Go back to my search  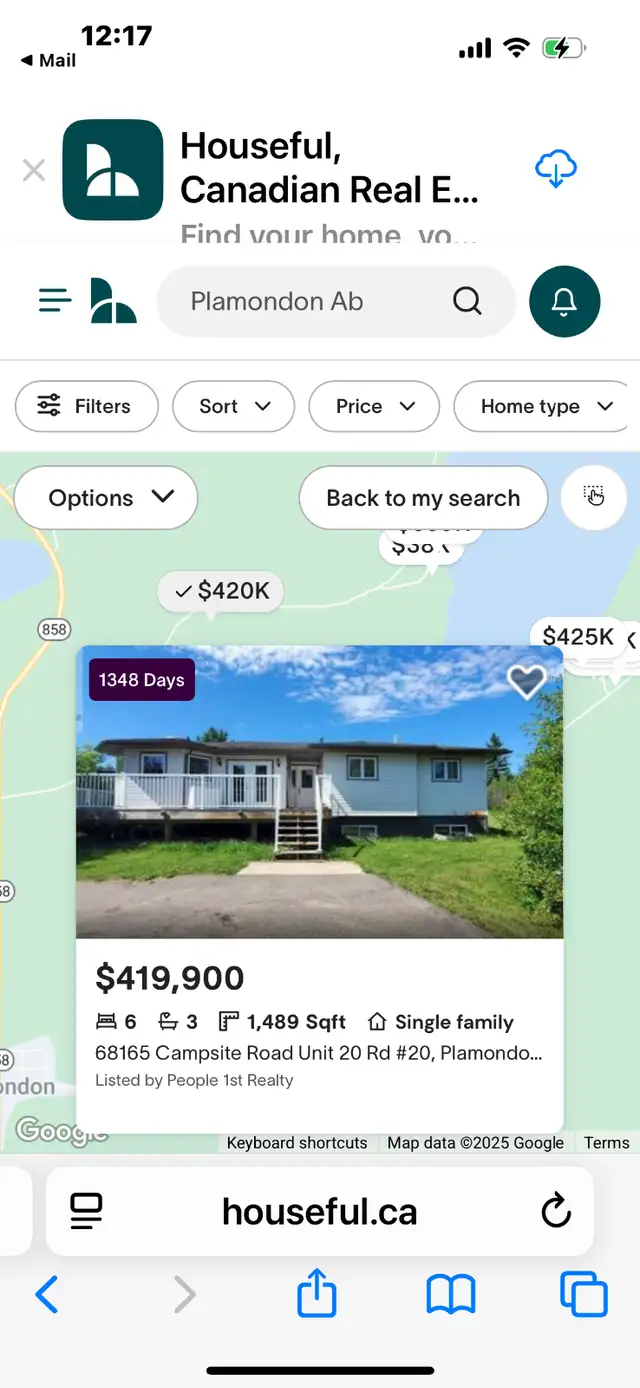[423, 498]
